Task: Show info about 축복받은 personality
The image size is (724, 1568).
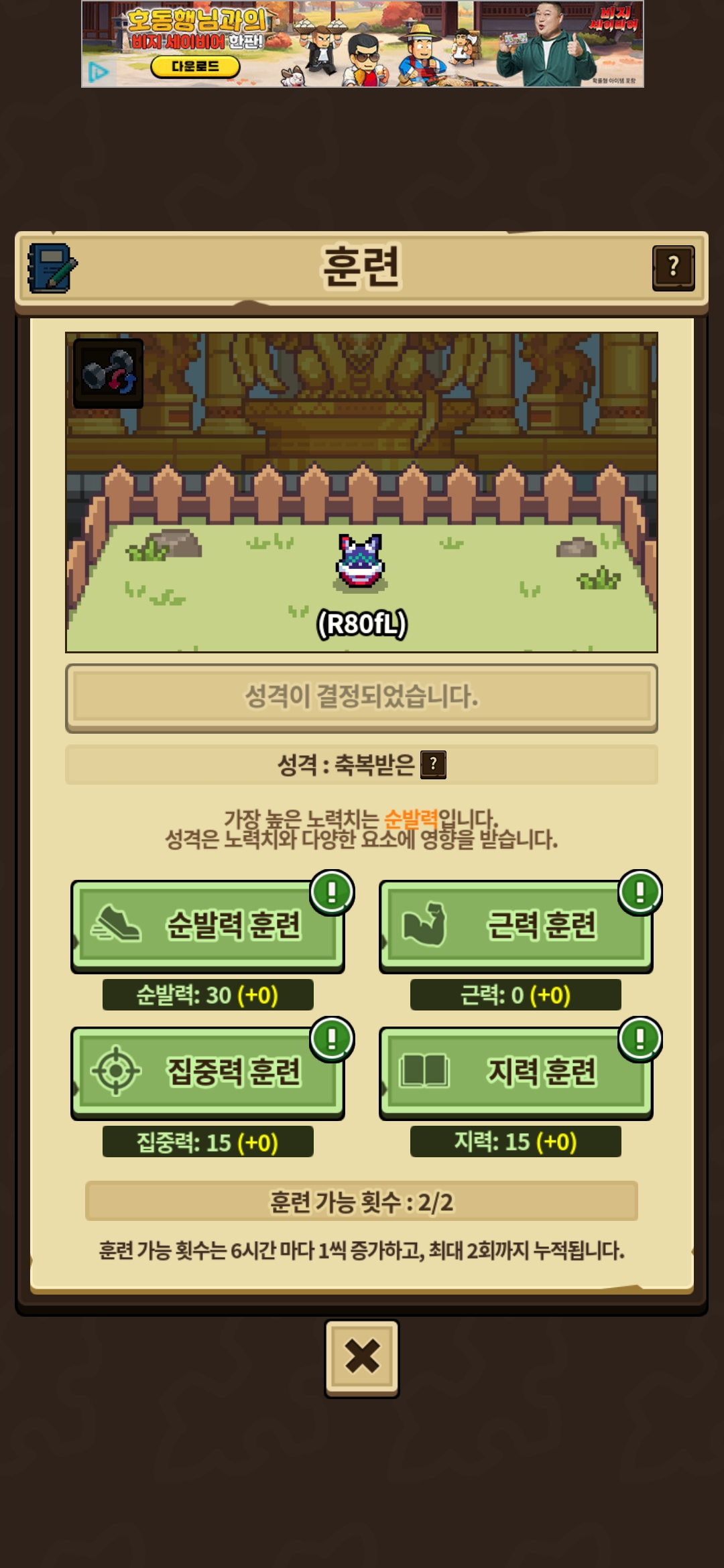Action: pos(433,765)
